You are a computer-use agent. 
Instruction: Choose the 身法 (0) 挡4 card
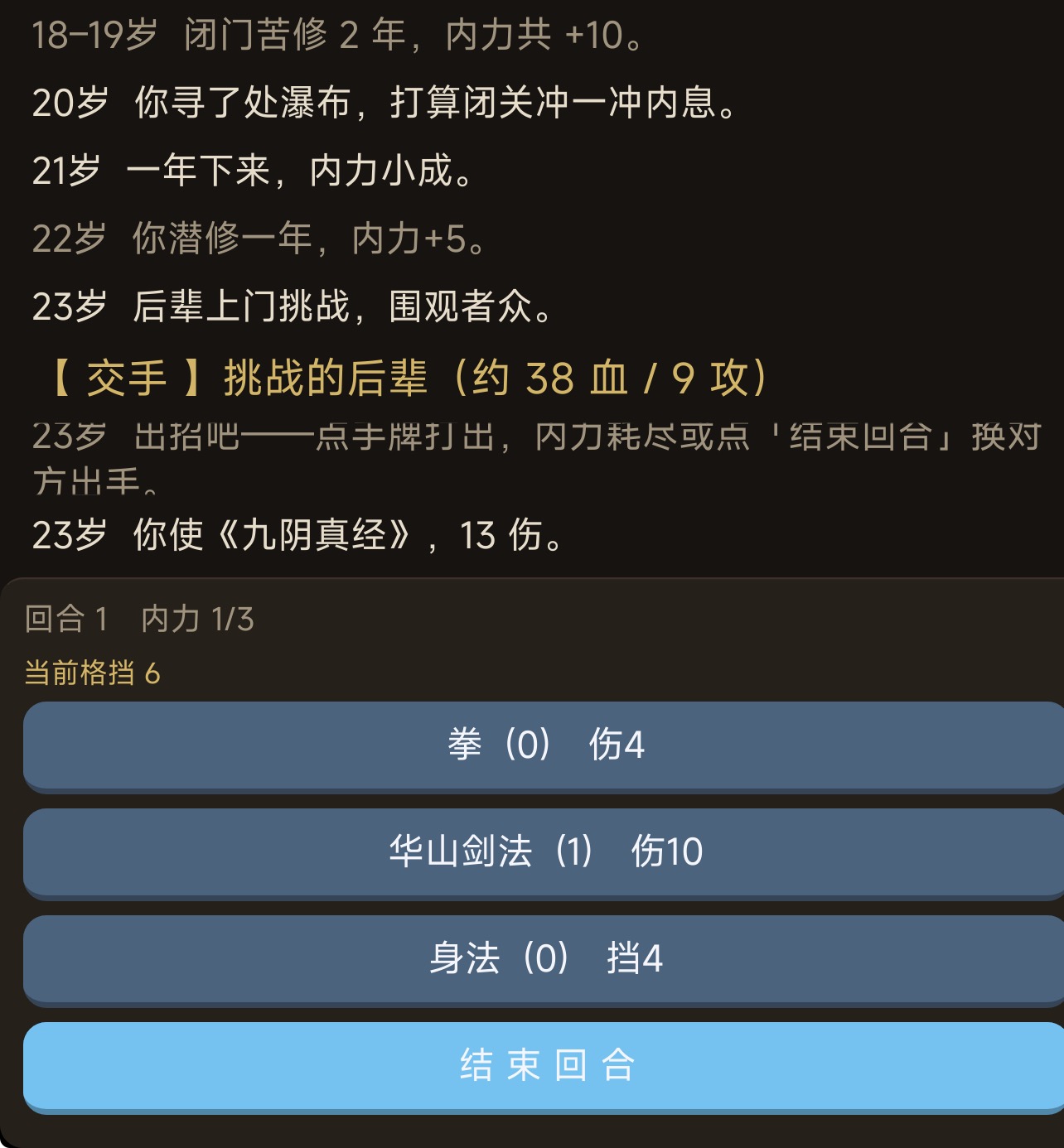(544, 960)
